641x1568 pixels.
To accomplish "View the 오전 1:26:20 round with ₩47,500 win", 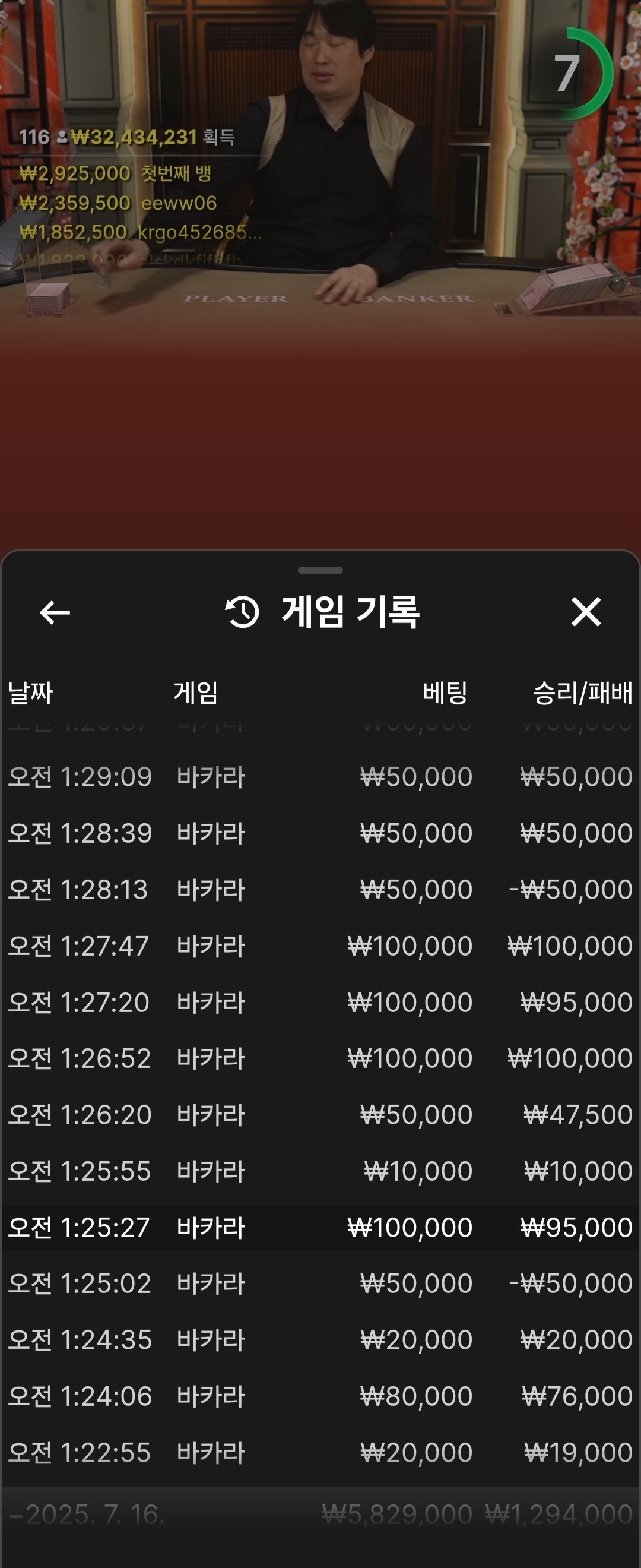I will (x=320, y=1115).
